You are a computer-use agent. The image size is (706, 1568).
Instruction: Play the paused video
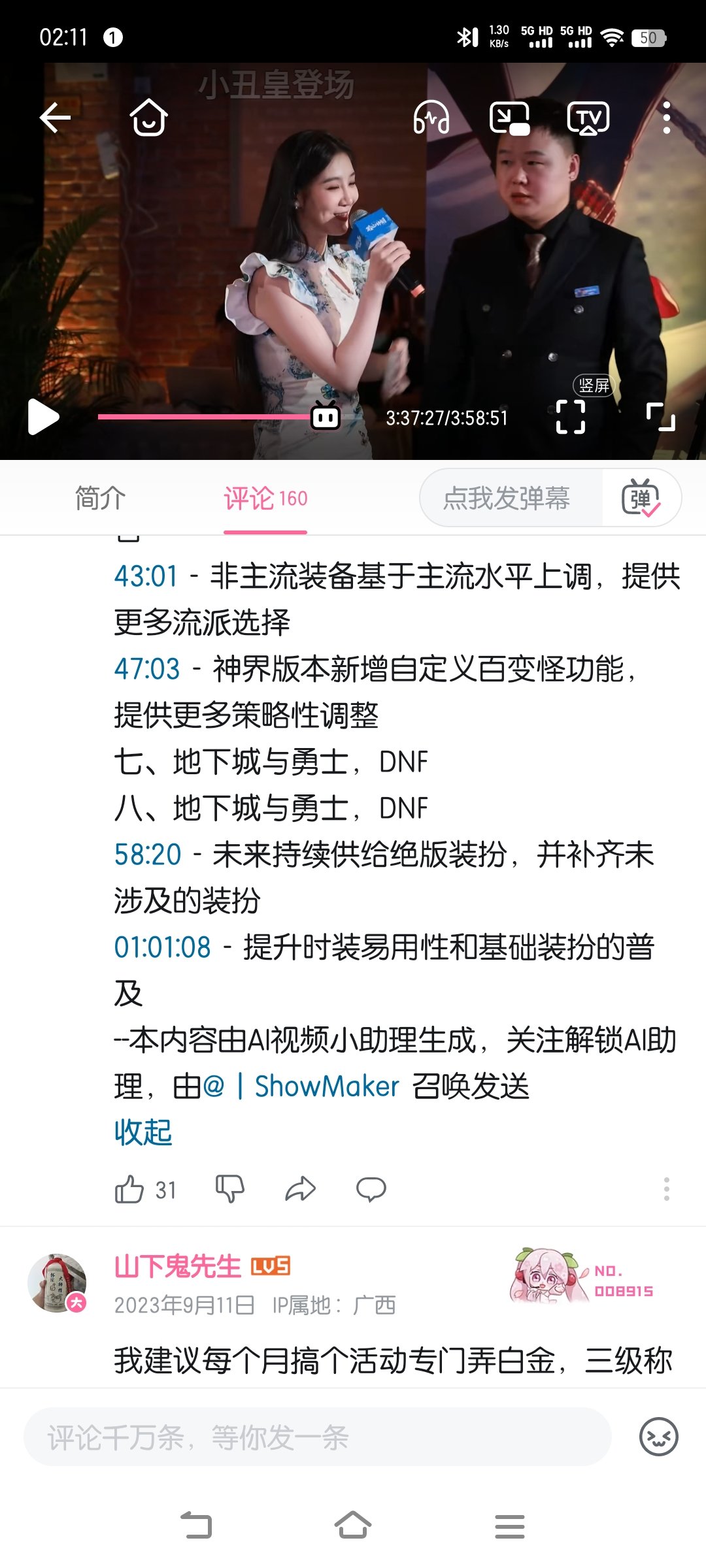coord(43,417)
